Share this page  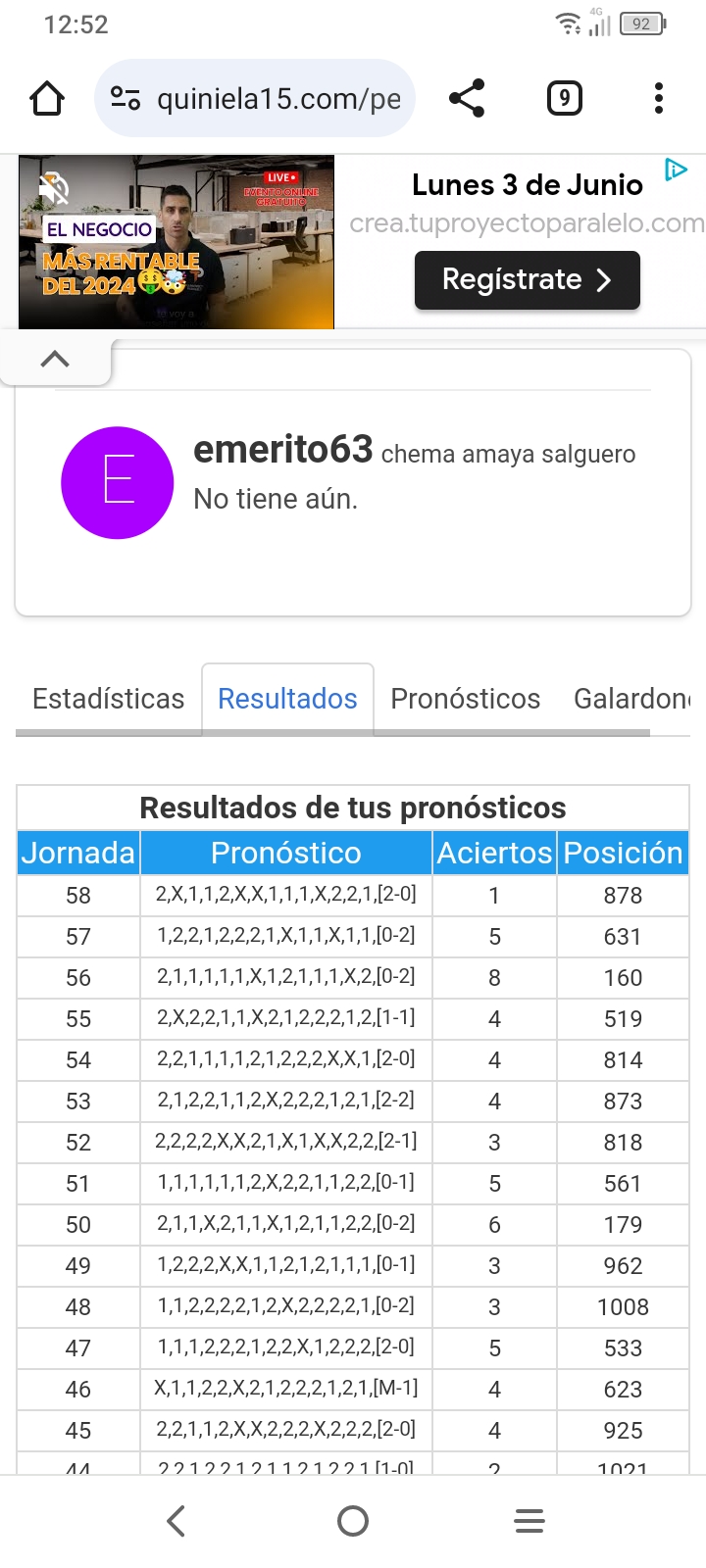click(467, 99)
